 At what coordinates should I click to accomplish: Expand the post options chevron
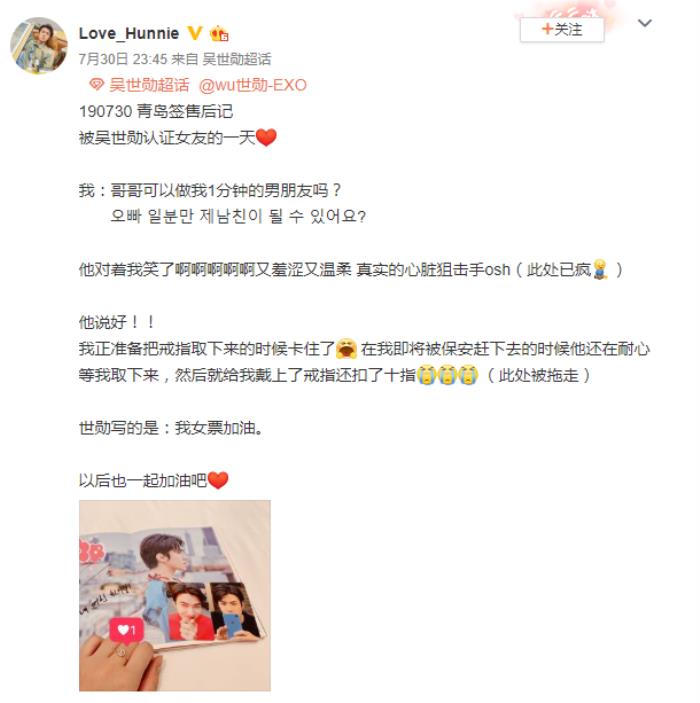click(x=645, y=23)
